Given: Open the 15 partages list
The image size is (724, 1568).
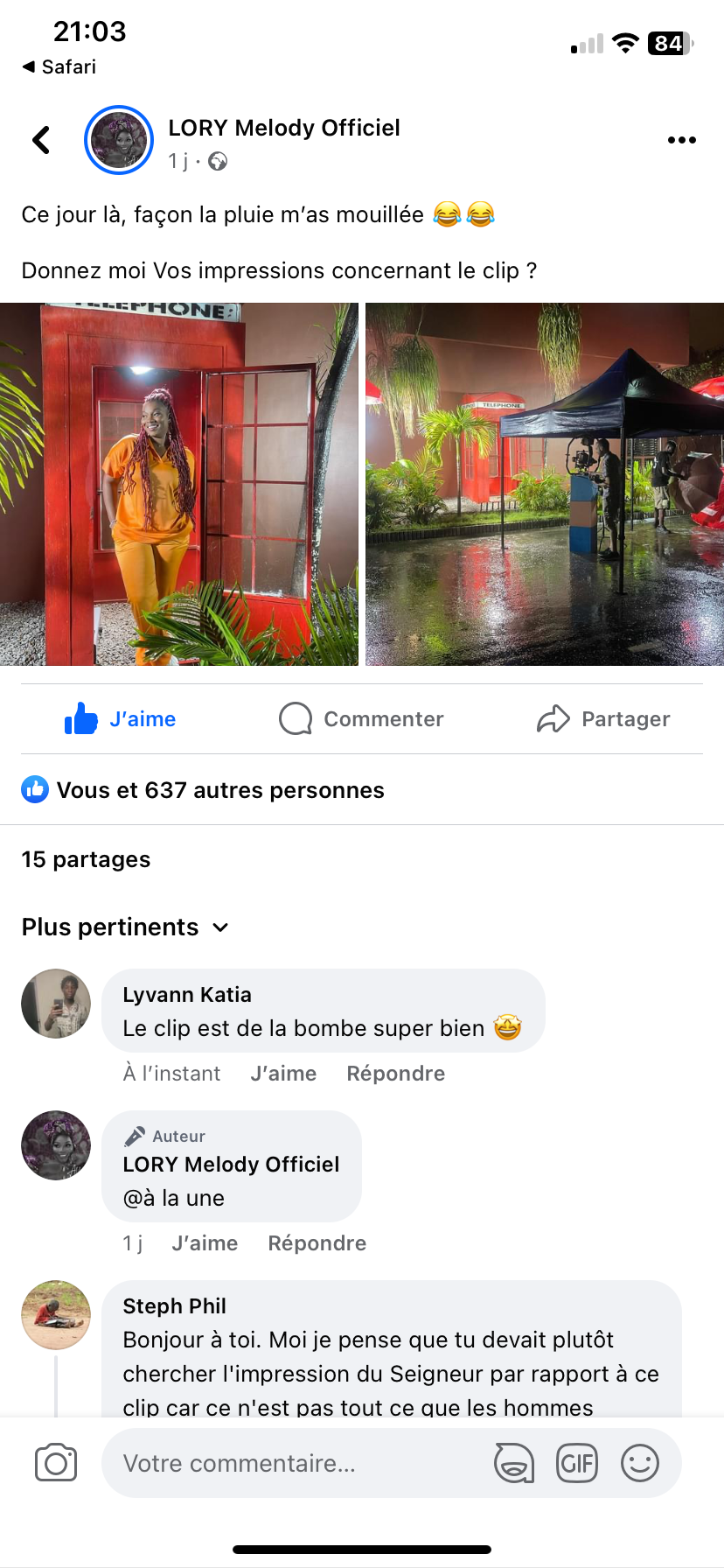Looking at the screenshot, I should coord(86,859).
